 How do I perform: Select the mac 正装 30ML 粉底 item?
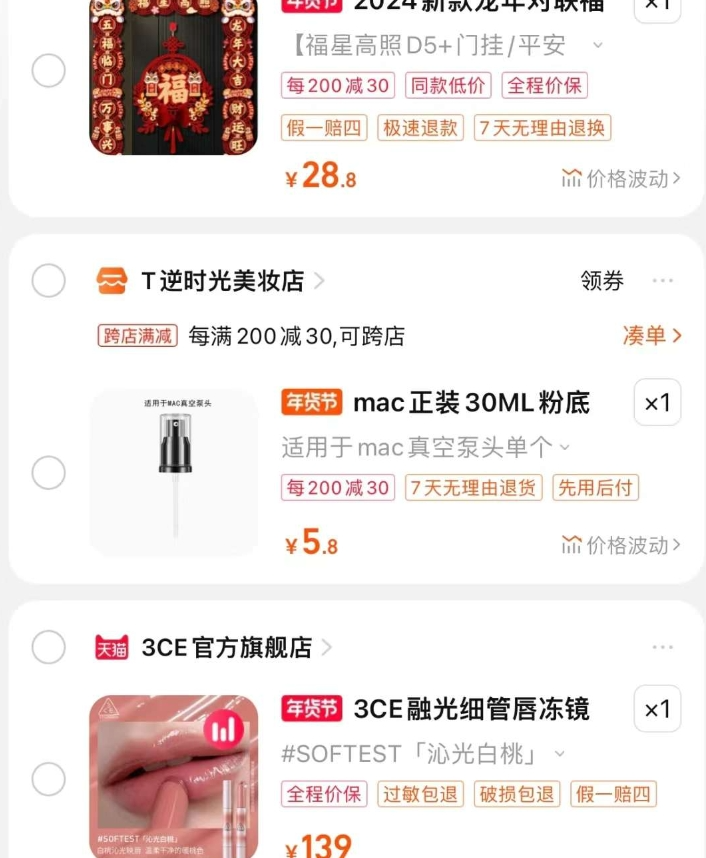(x=48, y=472)
